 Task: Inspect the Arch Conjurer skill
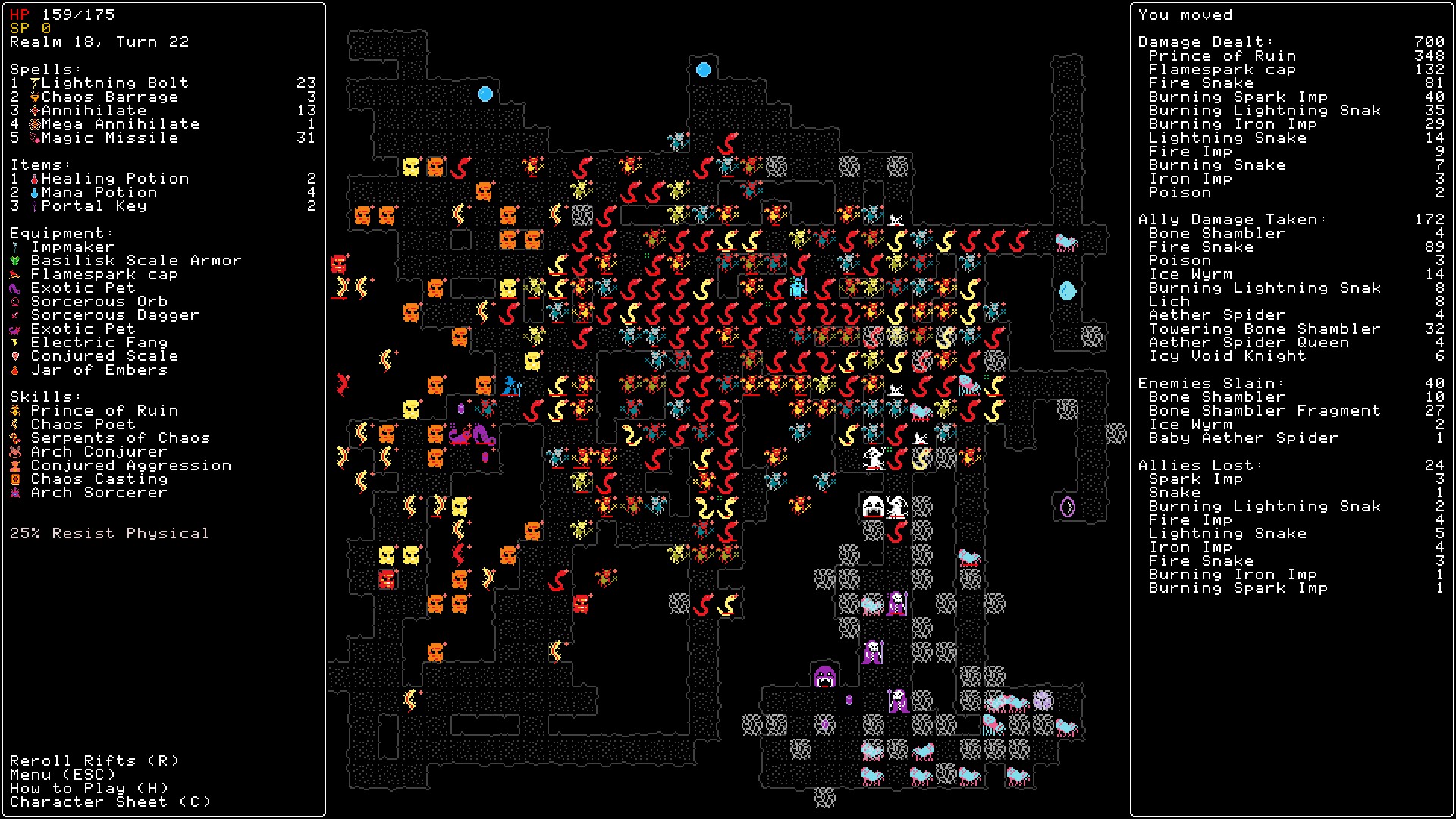99,452
